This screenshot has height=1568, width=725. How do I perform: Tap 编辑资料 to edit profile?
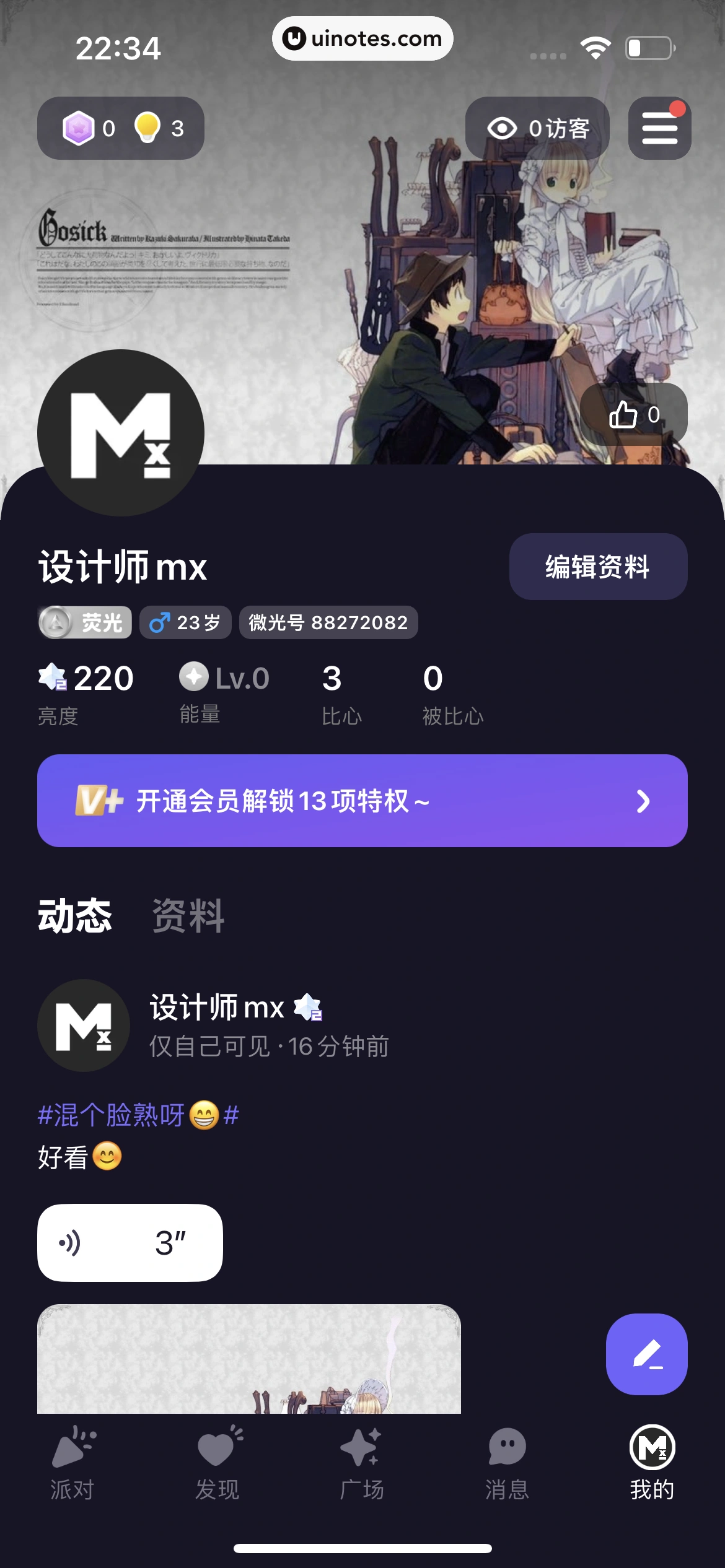pos(597,567)
